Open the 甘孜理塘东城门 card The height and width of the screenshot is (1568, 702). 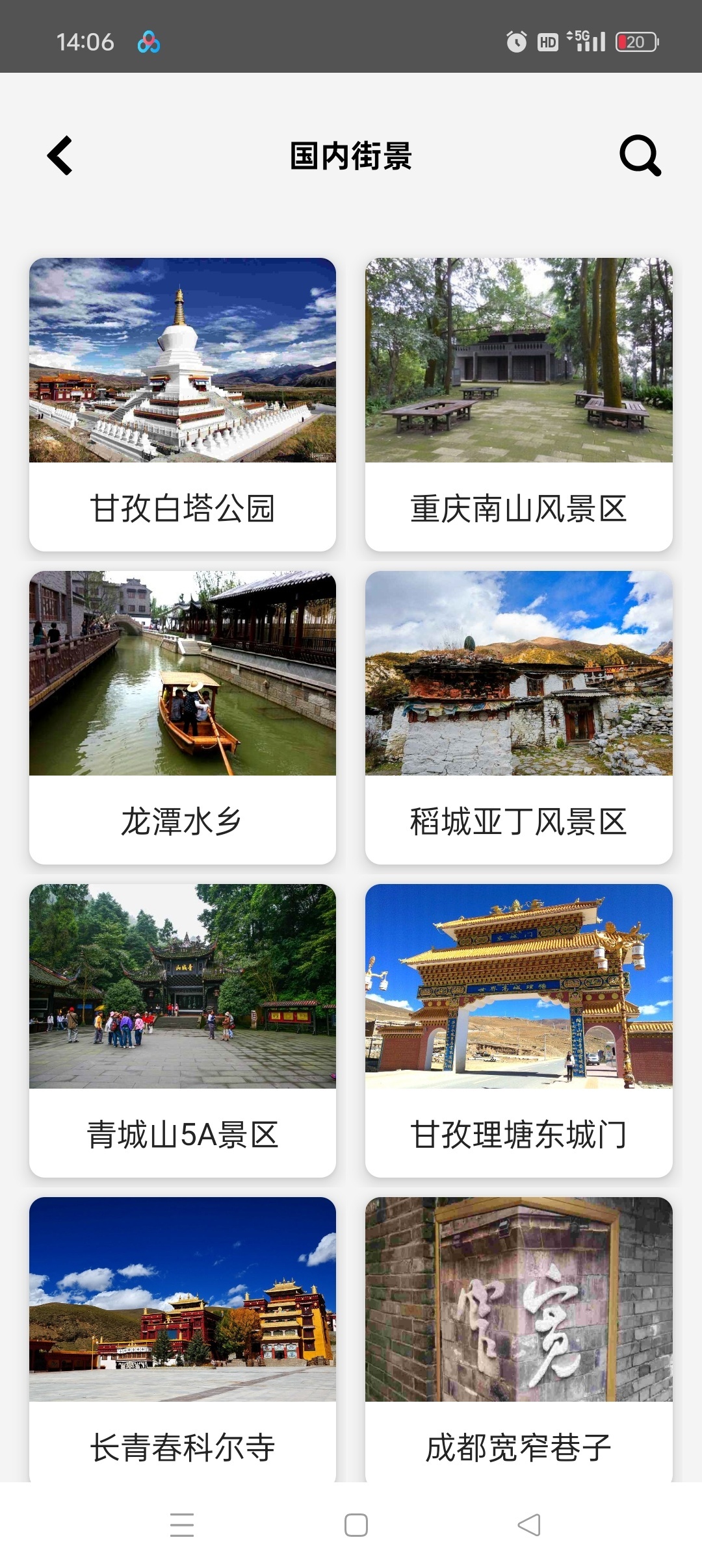pyautogui.click(x=519, y=1030)
